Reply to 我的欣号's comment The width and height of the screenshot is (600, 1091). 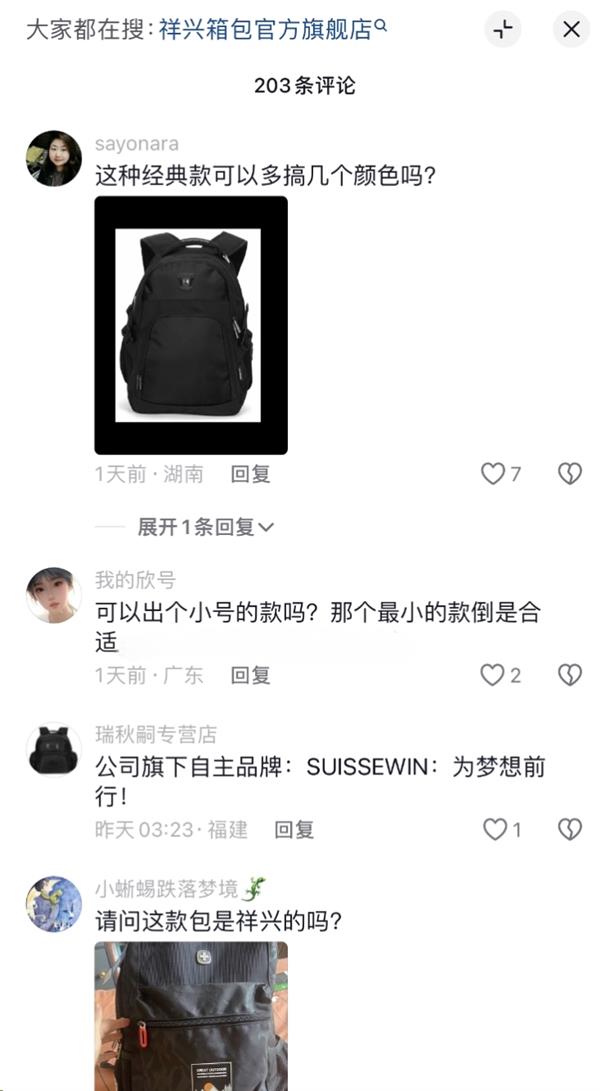pyautogui.click(x=250, y=675)
